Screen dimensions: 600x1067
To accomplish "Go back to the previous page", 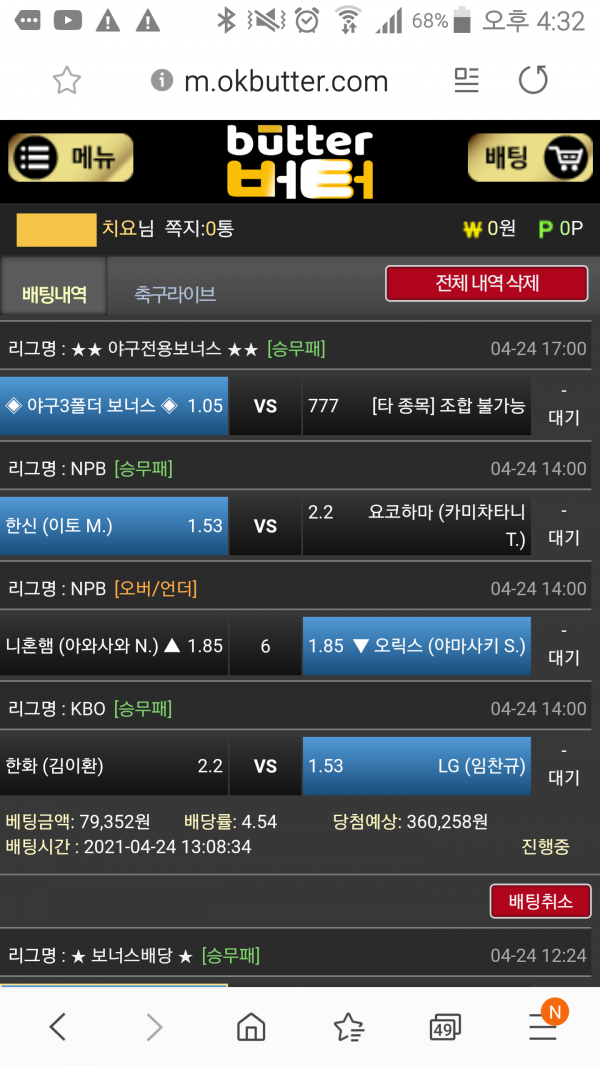I will pyautogui.click(x=57, y=1026).
